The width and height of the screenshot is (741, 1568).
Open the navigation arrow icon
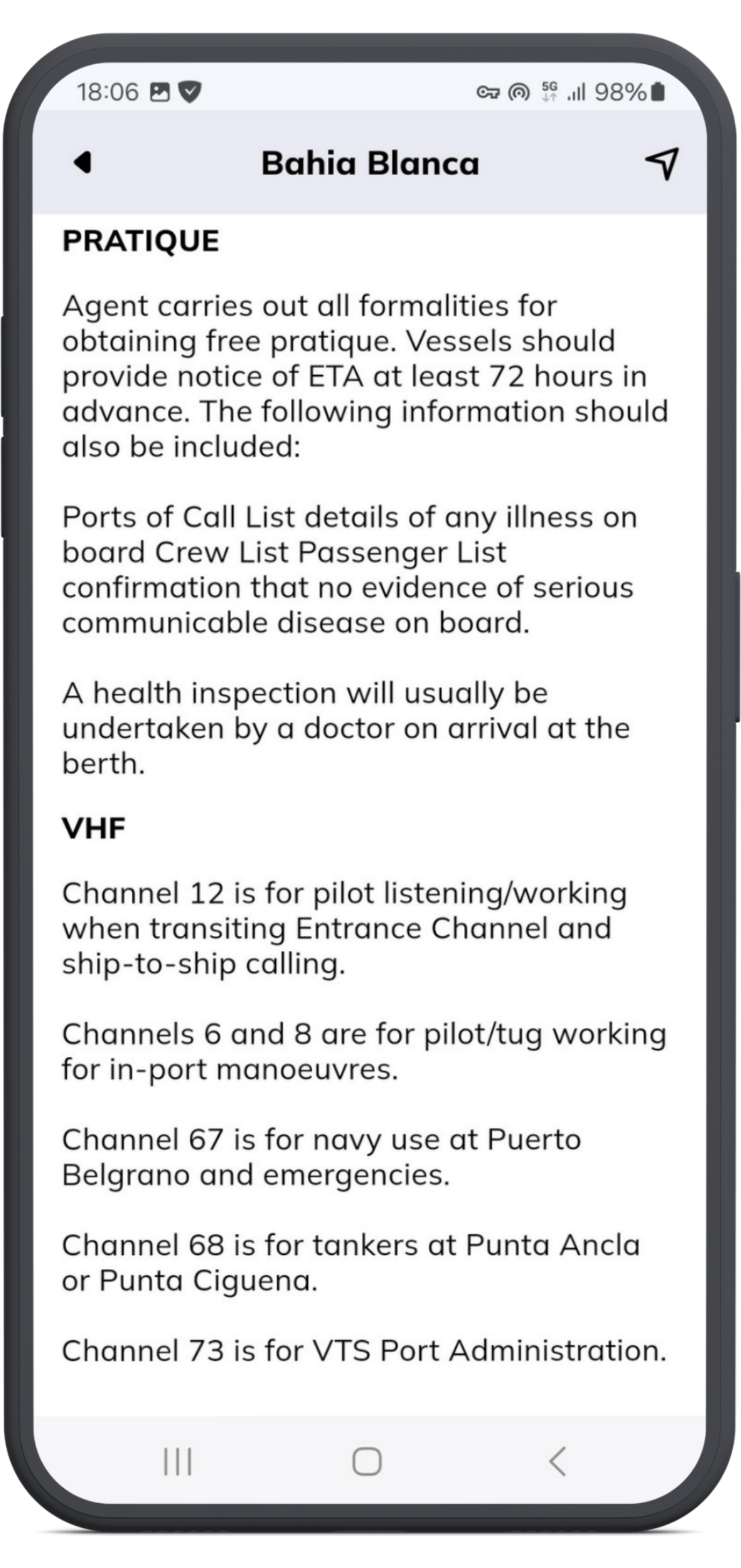[662, 163]
